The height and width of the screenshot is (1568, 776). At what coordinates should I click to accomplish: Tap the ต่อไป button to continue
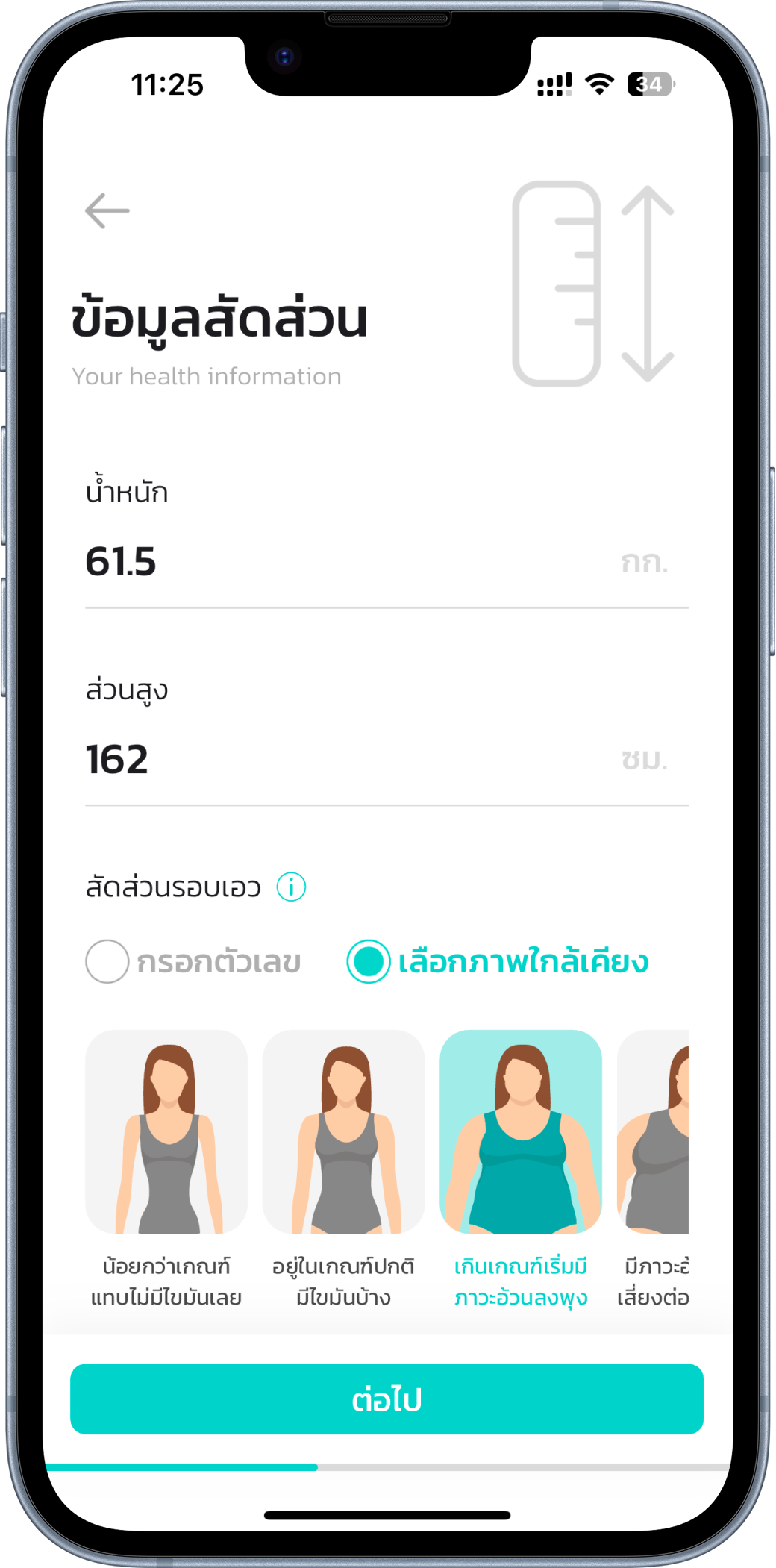point(387,1399)
